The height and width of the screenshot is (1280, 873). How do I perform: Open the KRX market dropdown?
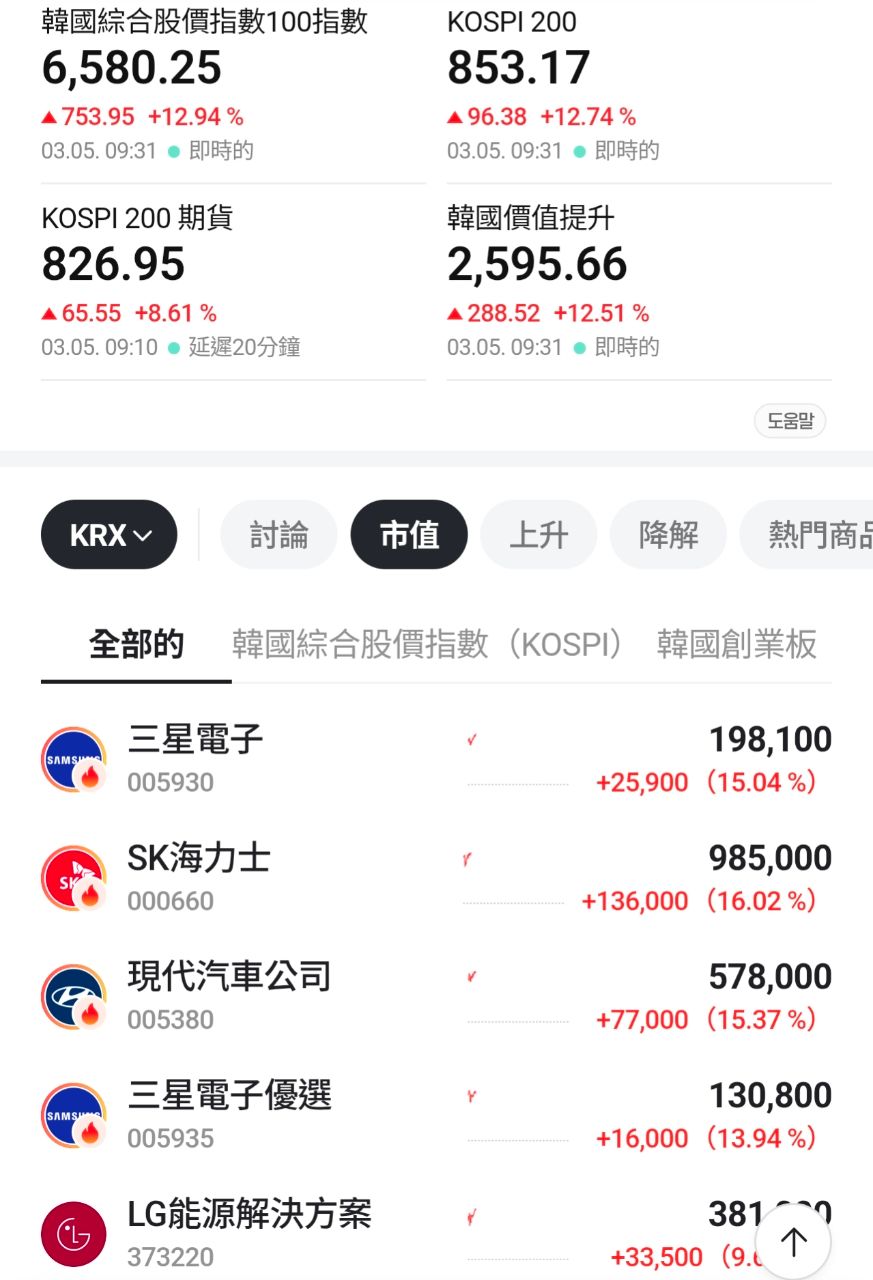pos(109,535)
